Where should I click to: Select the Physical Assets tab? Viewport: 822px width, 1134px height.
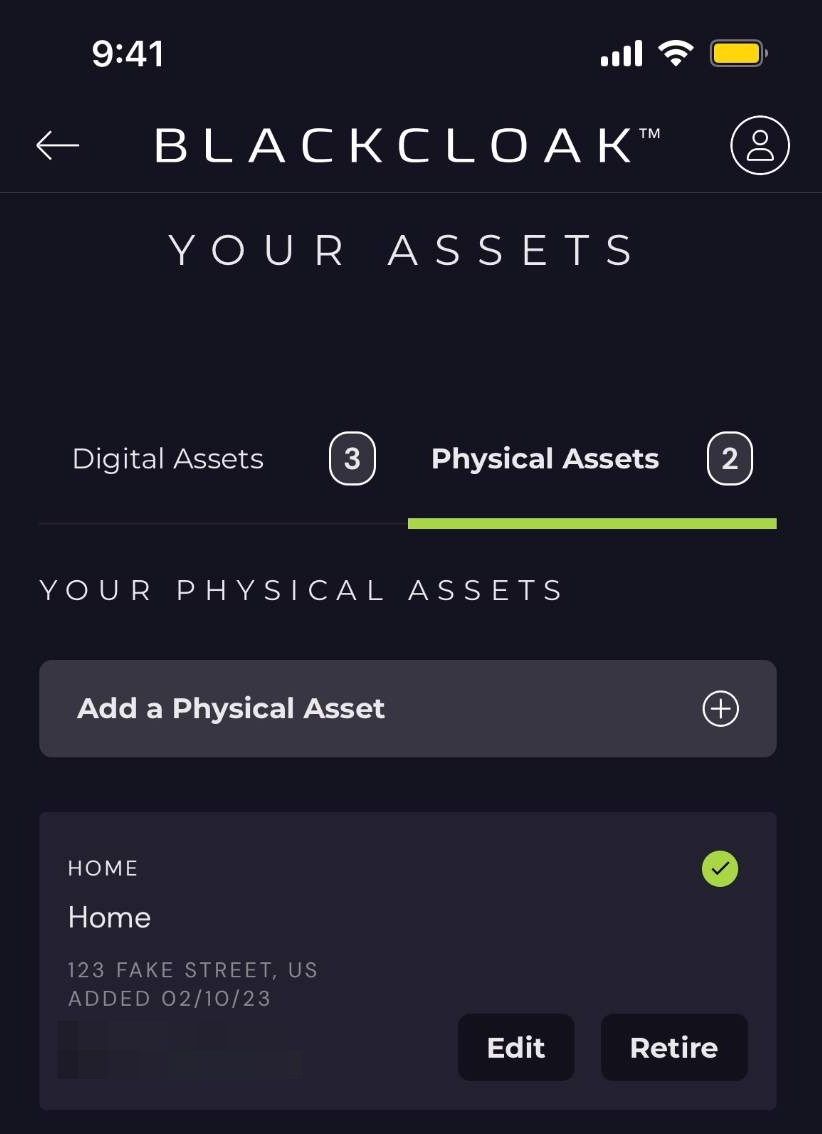point(545,459)
